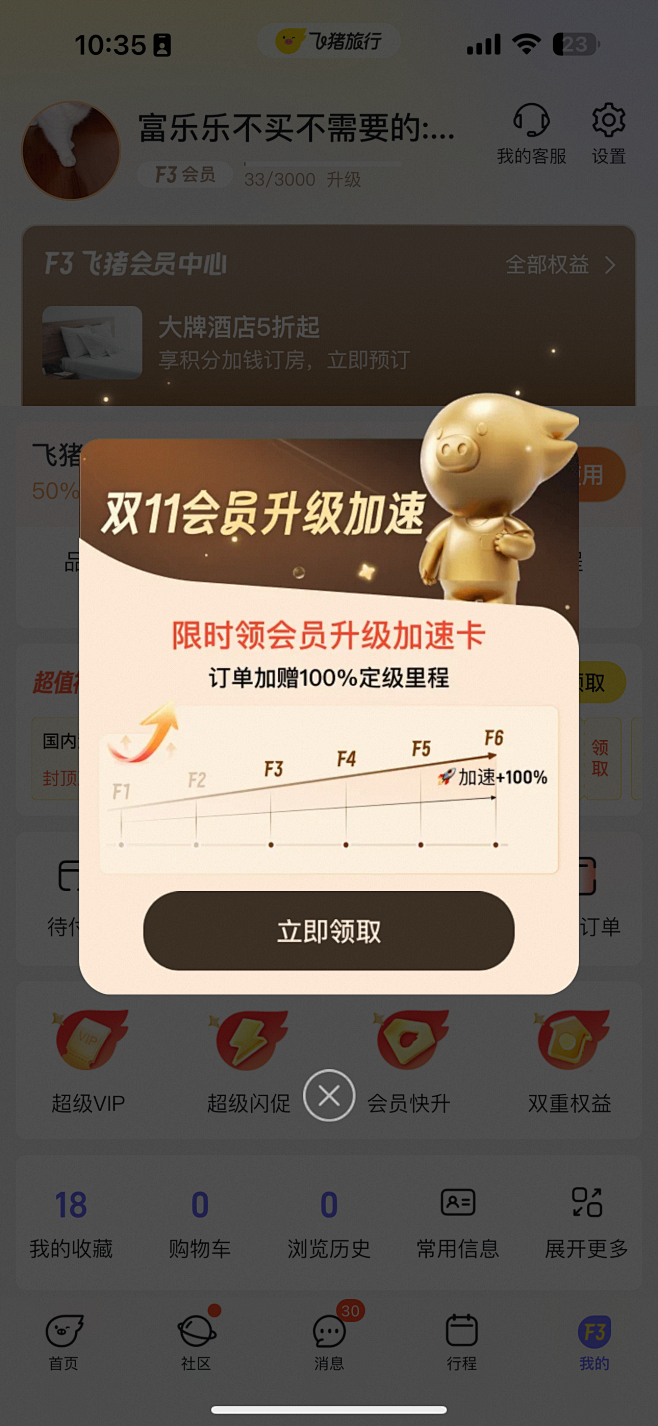Tap the profile avatar picture
Screen dimensions: 658x1426
pyautogui.click(x=71, y=150)
